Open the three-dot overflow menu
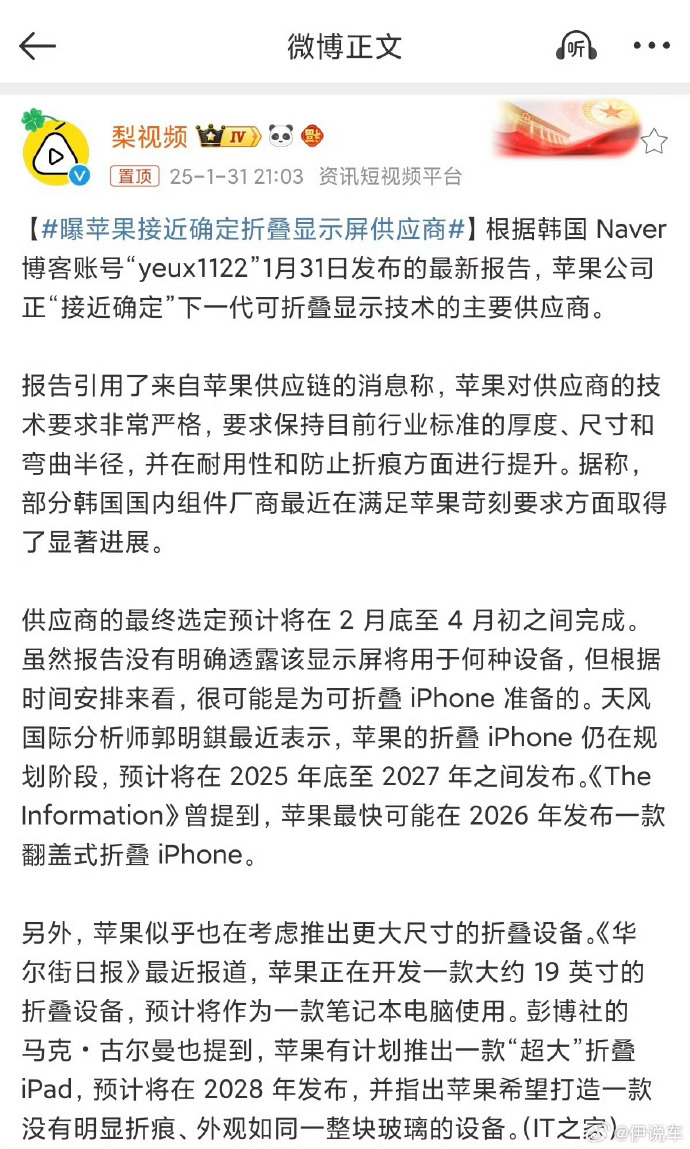The image size is (690, 1149). (x=651, y=45)
